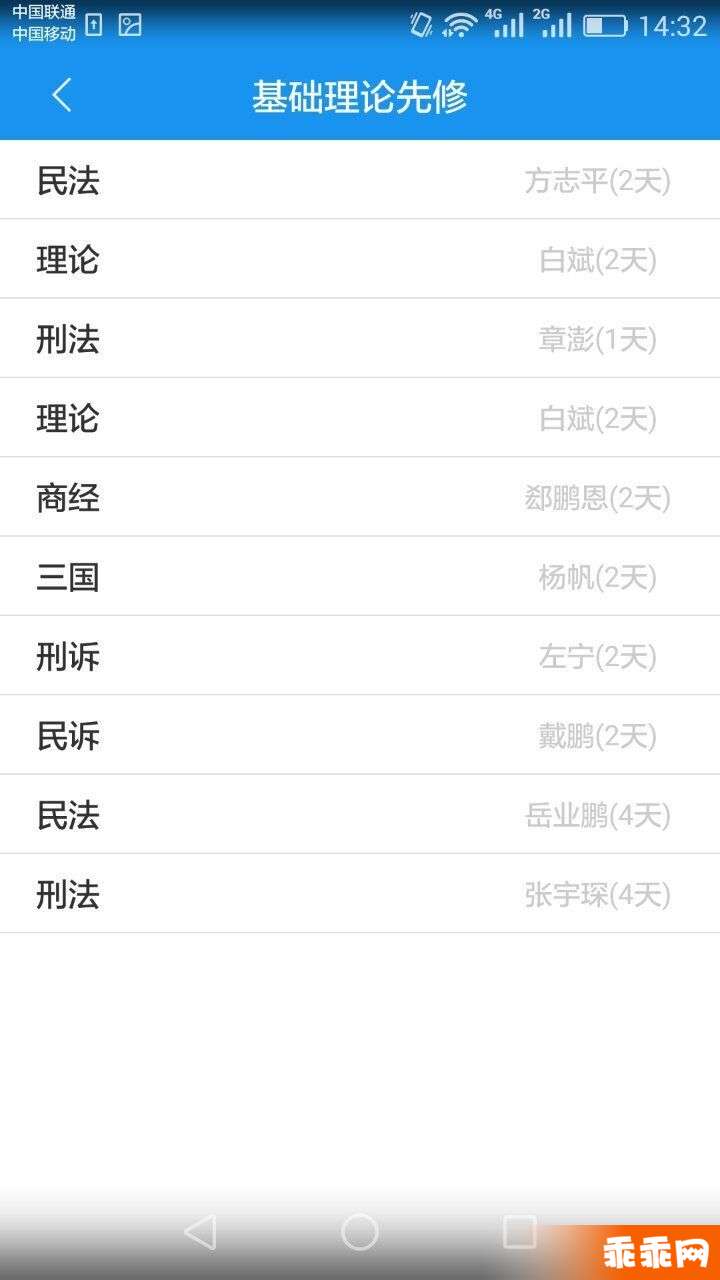Select 民诉 course by 戴鹏

pyautogui.click(x=360, y=735)
